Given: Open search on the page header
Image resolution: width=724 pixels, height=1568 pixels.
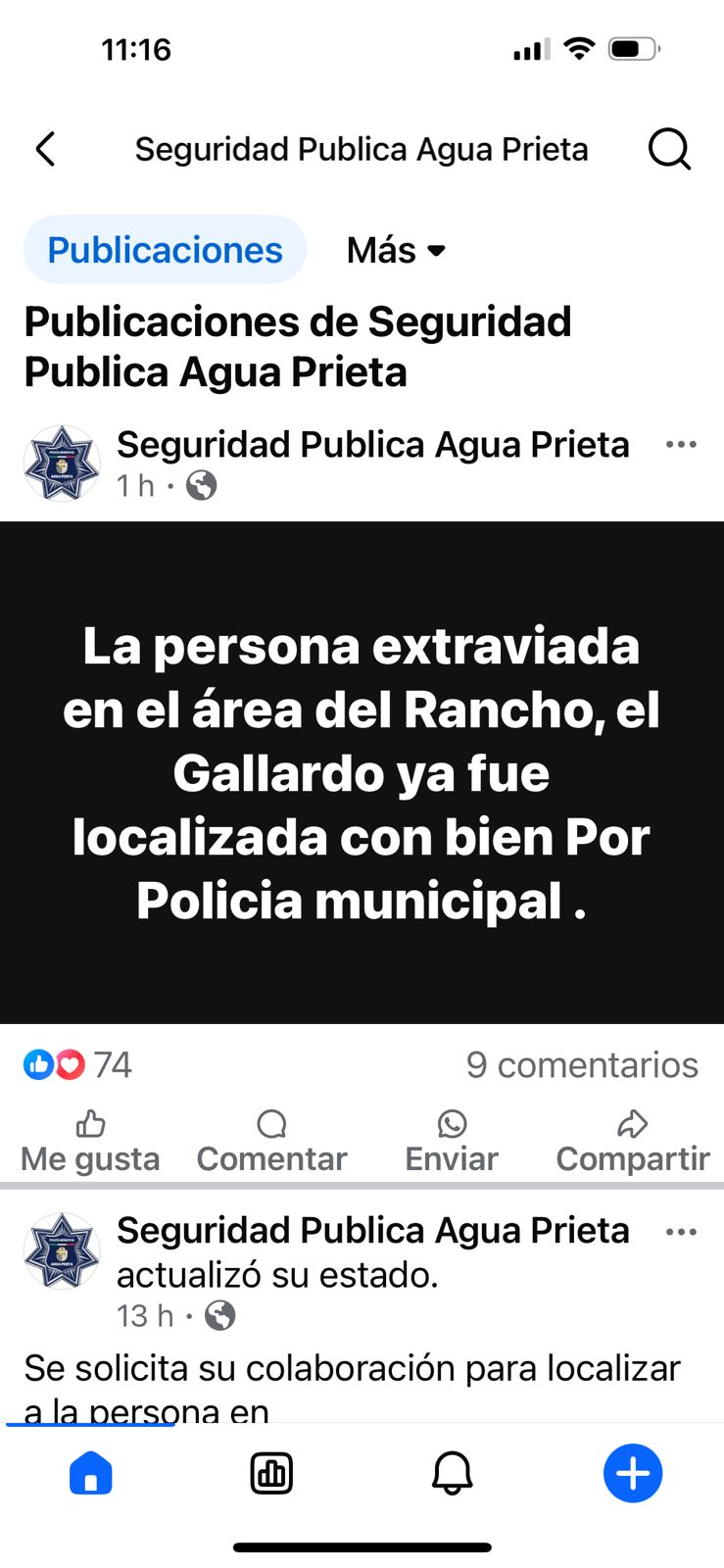Looking at the screenshot, I should click(x=669, y=150).
